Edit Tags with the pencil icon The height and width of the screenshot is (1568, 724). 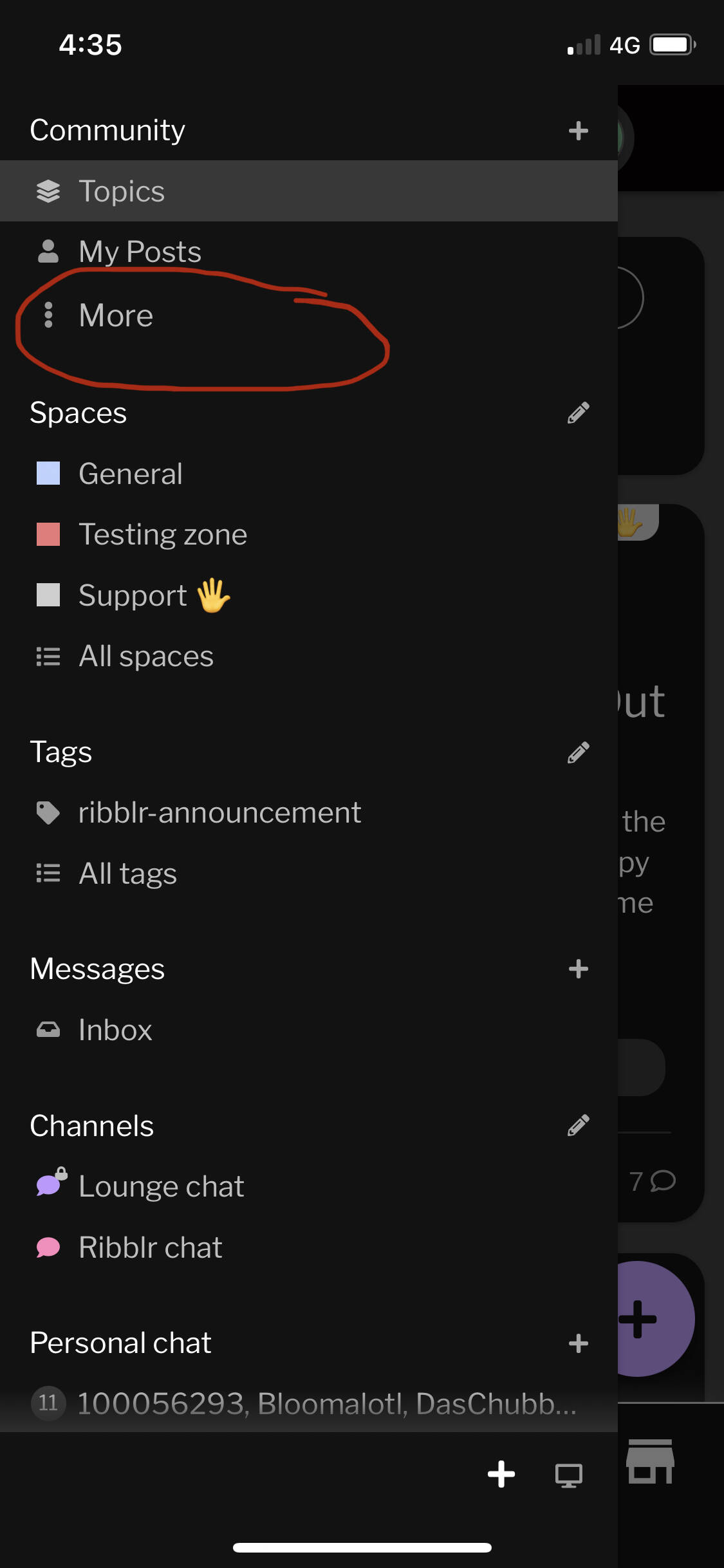coord(578,752)
